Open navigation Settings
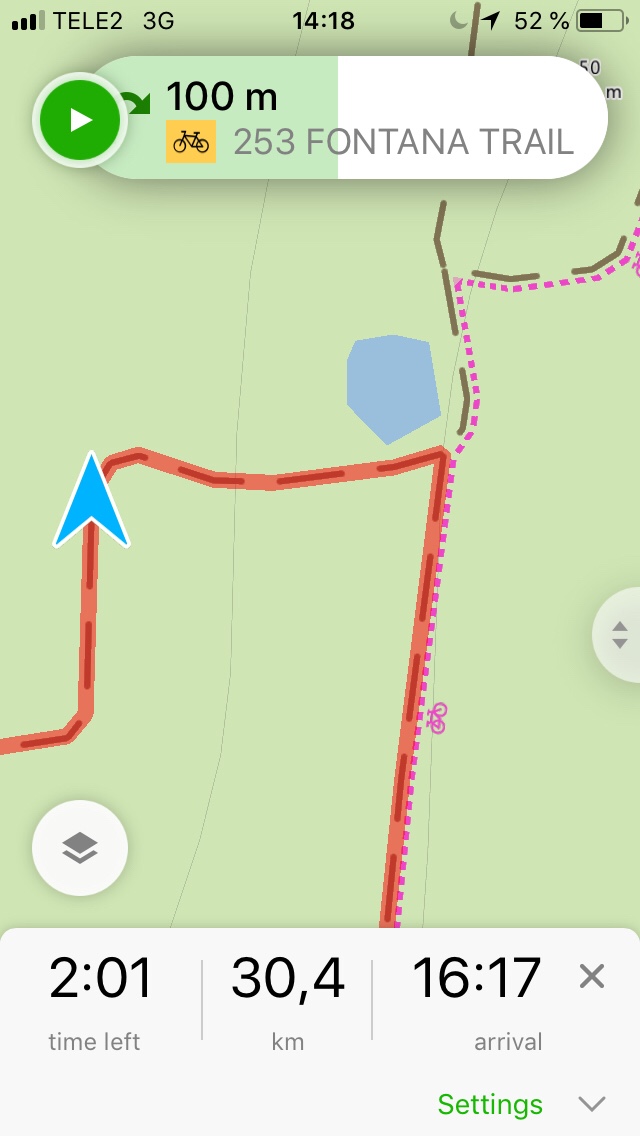The image size is (640, 1136). (x=490, y=1104)
